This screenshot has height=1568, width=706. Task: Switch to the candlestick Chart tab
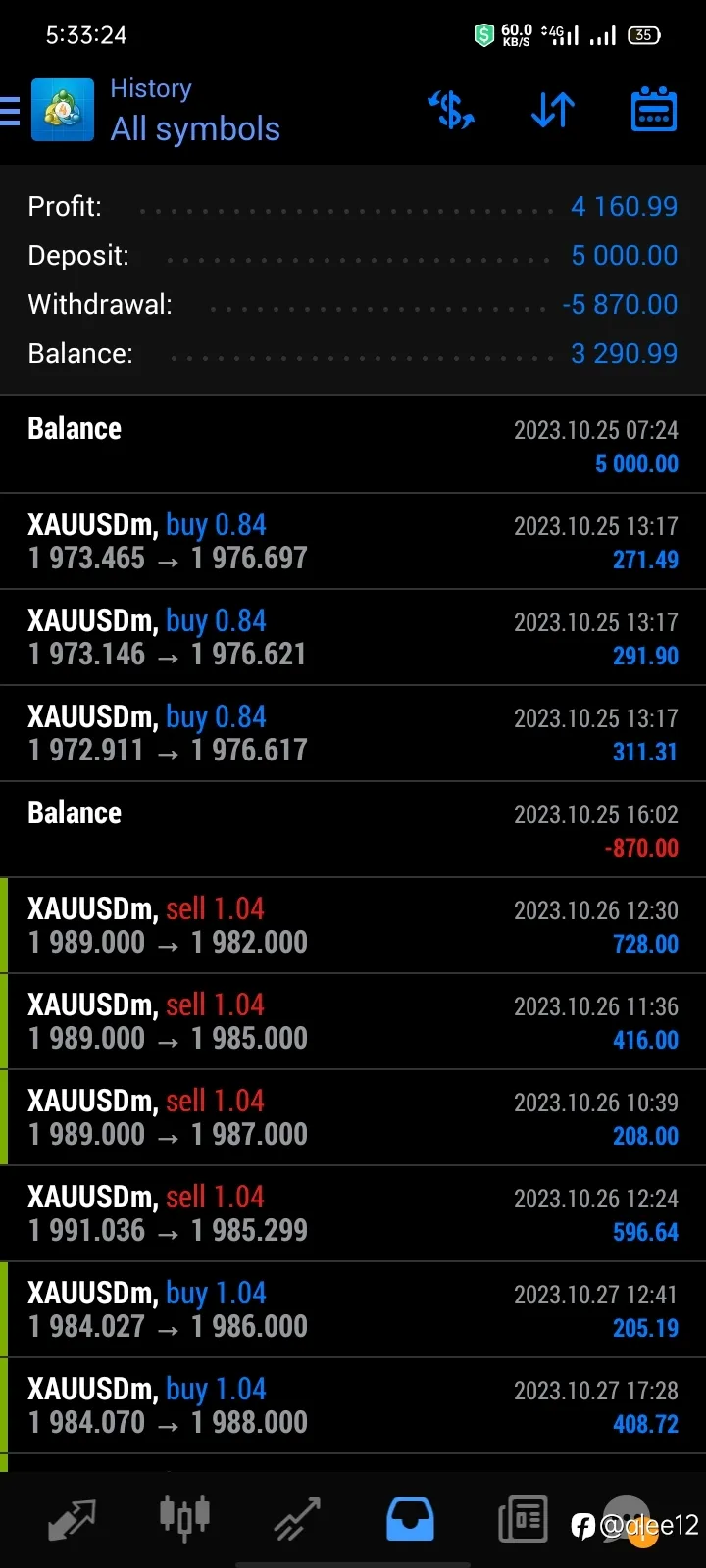click(184, 1520)
